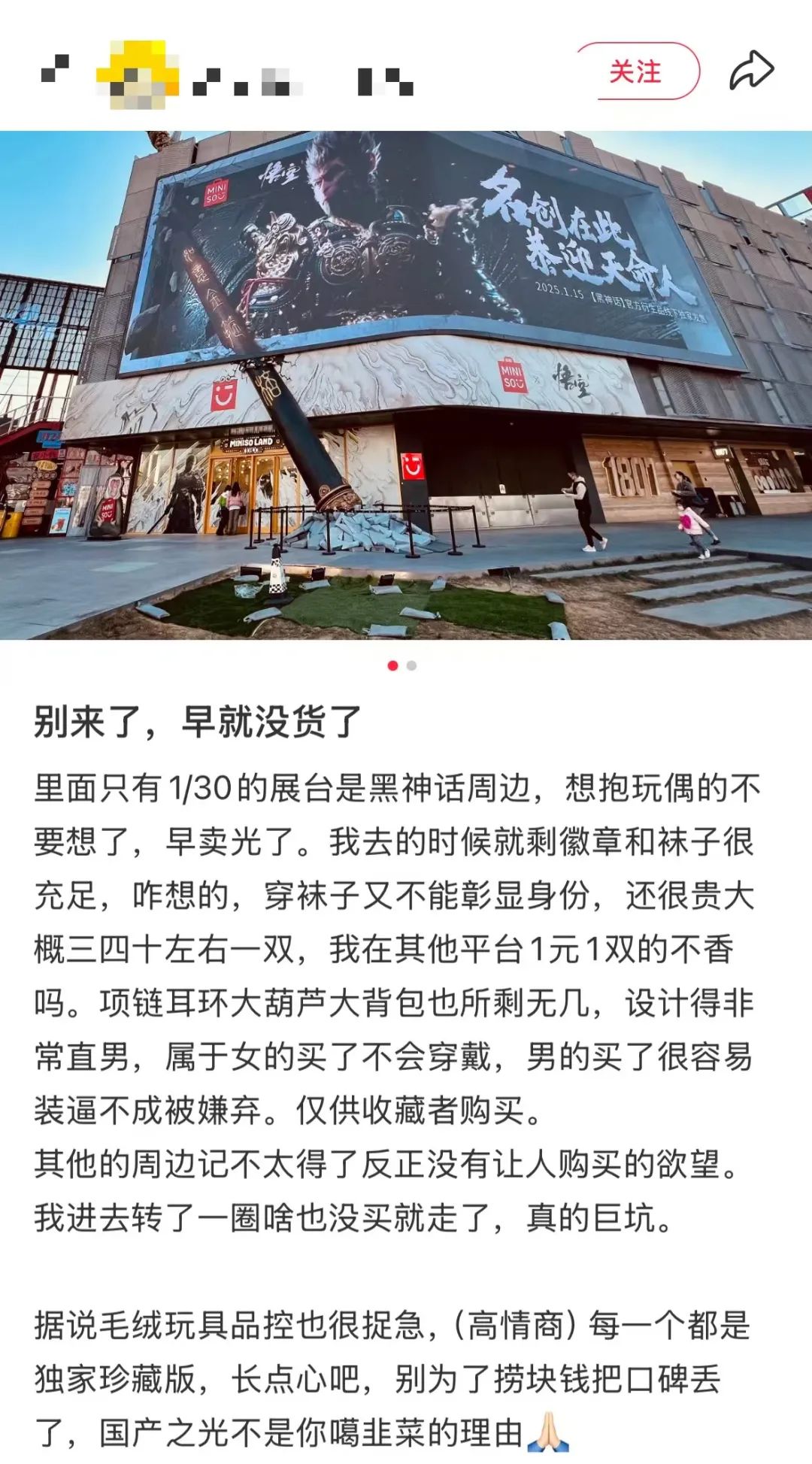Viewport: 812px width, 1464px height.
Task: Share this post
Action: [751, 71]
